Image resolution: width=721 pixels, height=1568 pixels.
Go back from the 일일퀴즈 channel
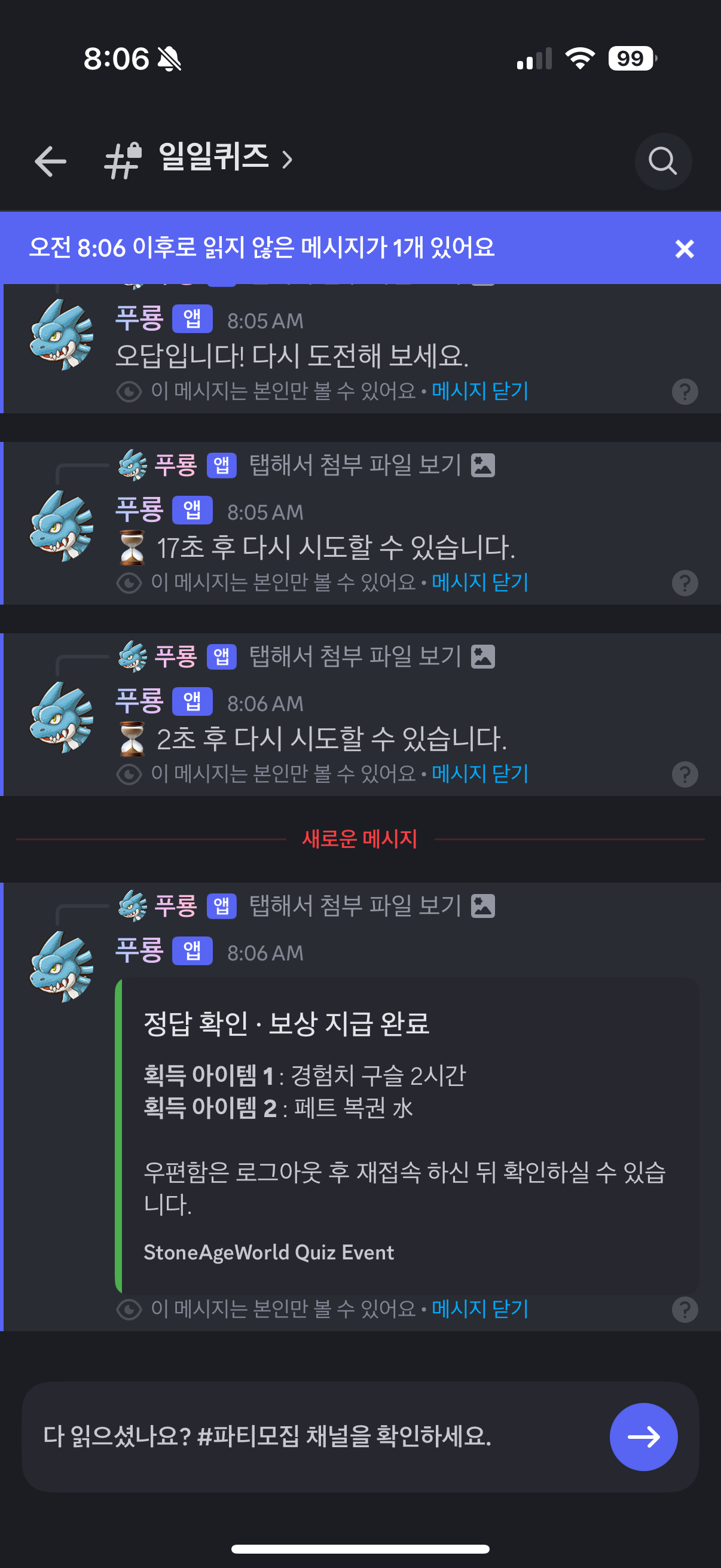point(50,161)
